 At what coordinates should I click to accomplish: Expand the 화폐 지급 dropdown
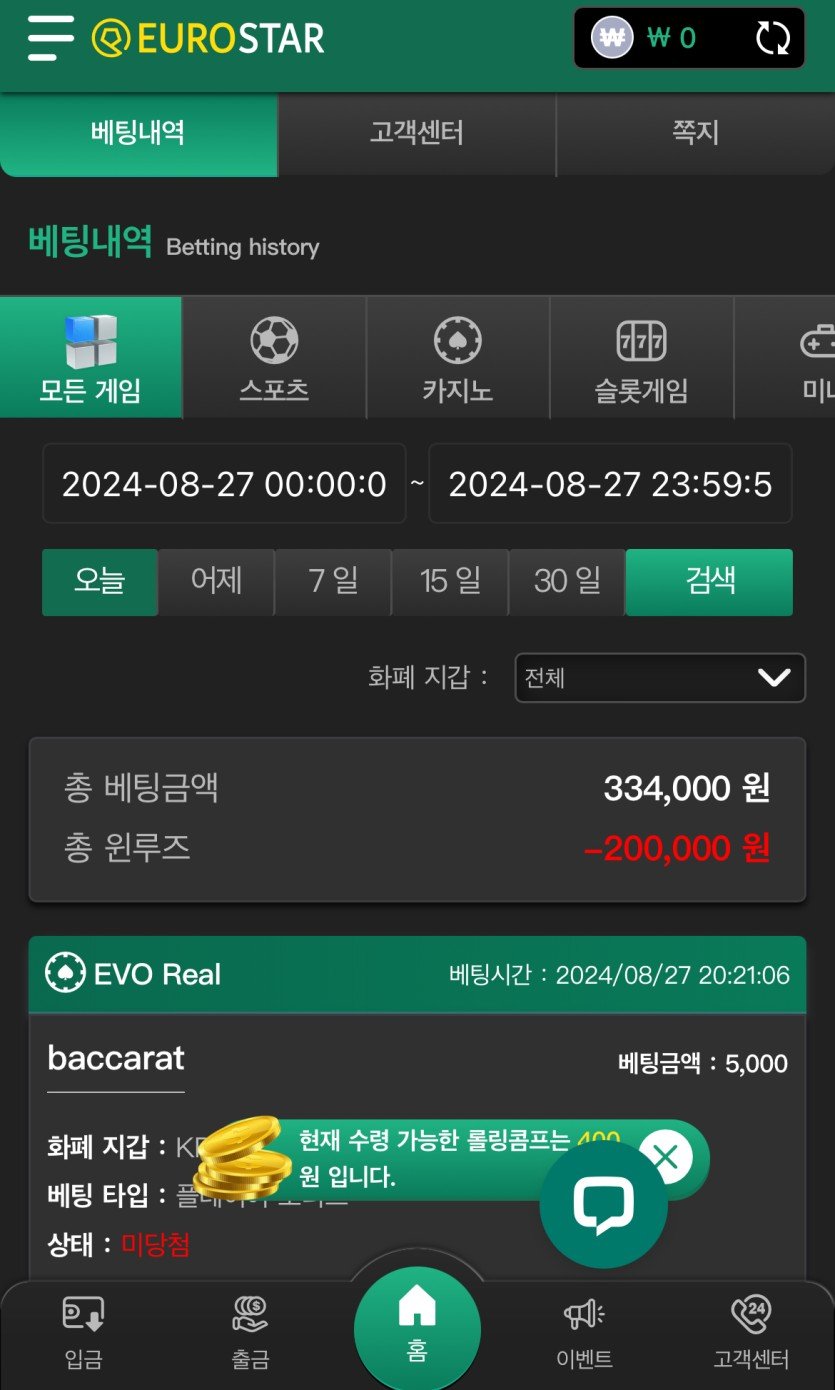pos(660,678)
